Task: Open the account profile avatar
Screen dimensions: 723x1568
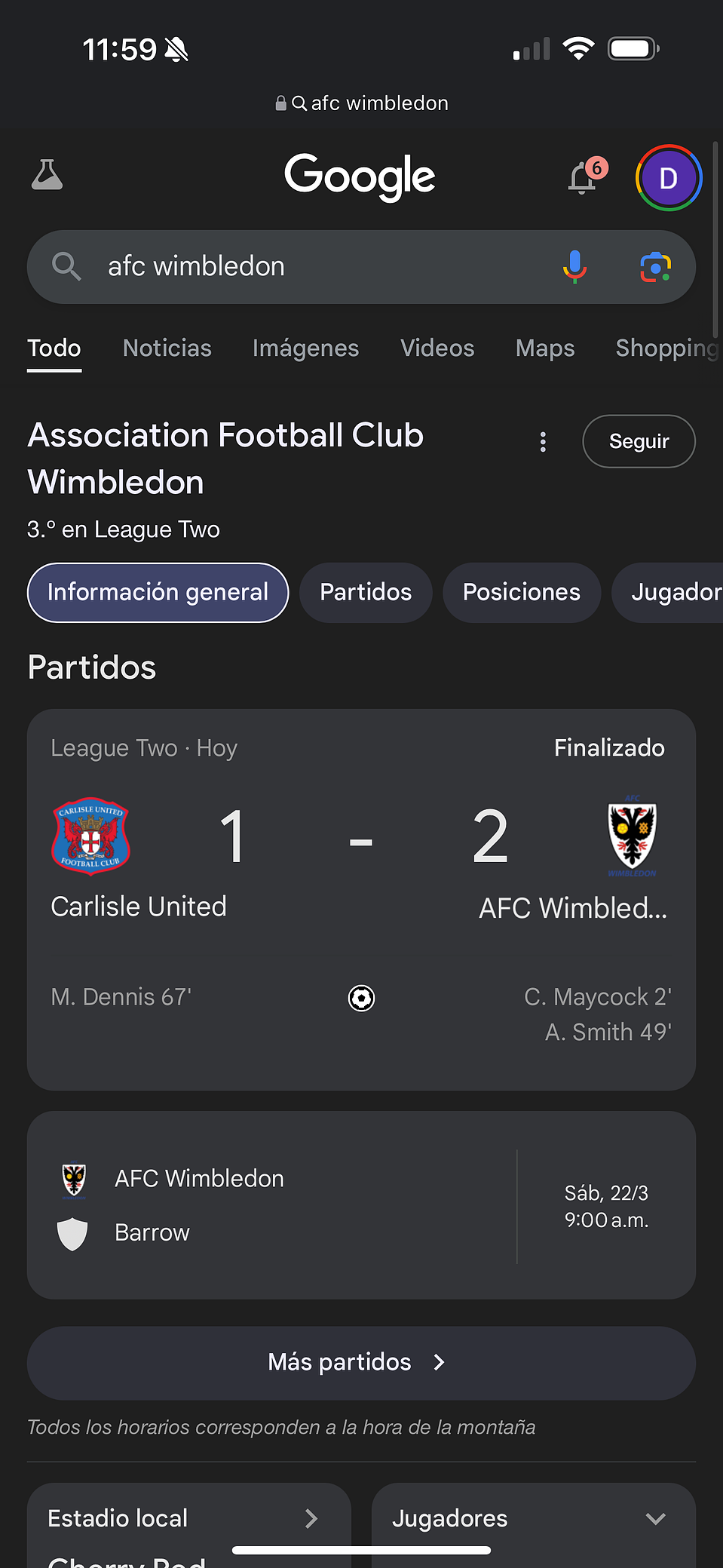Action: pos(669,178)
